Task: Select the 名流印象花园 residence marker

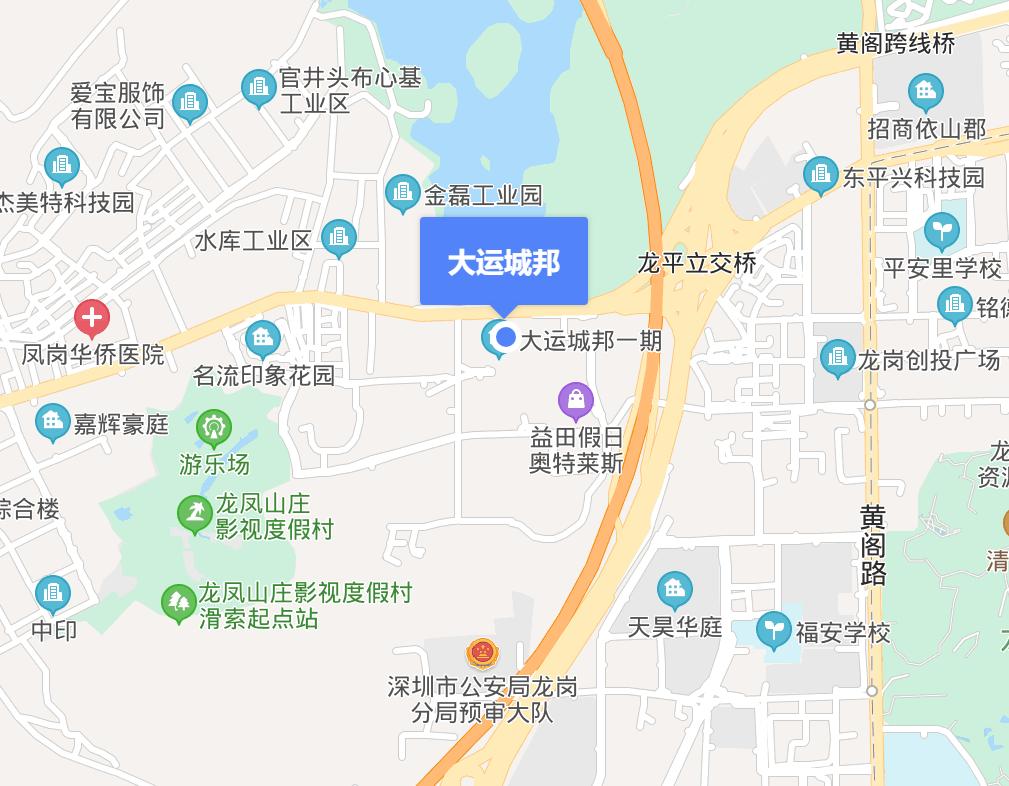Action: pyautogui.click(x=262, y=339)
